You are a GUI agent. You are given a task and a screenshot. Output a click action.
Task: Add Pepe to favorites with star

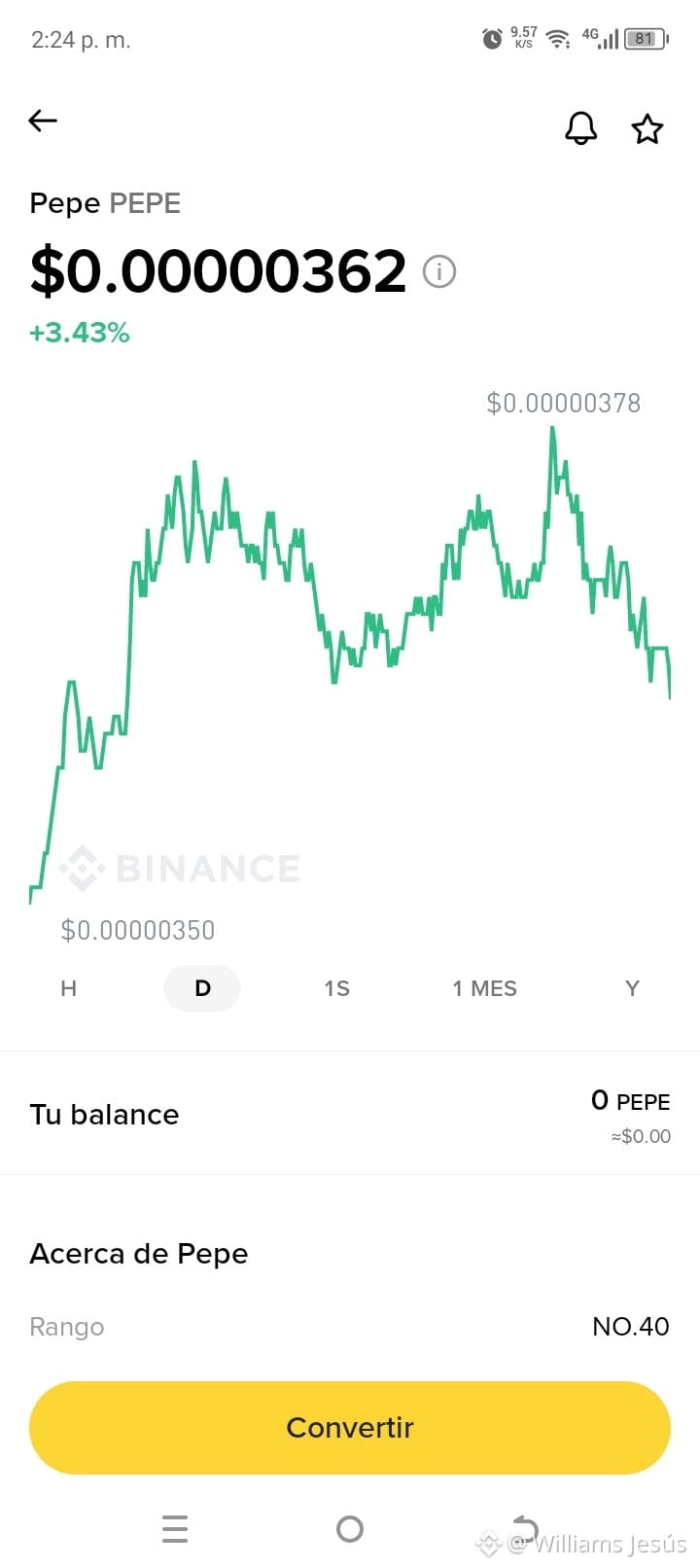tap(647, 128)
